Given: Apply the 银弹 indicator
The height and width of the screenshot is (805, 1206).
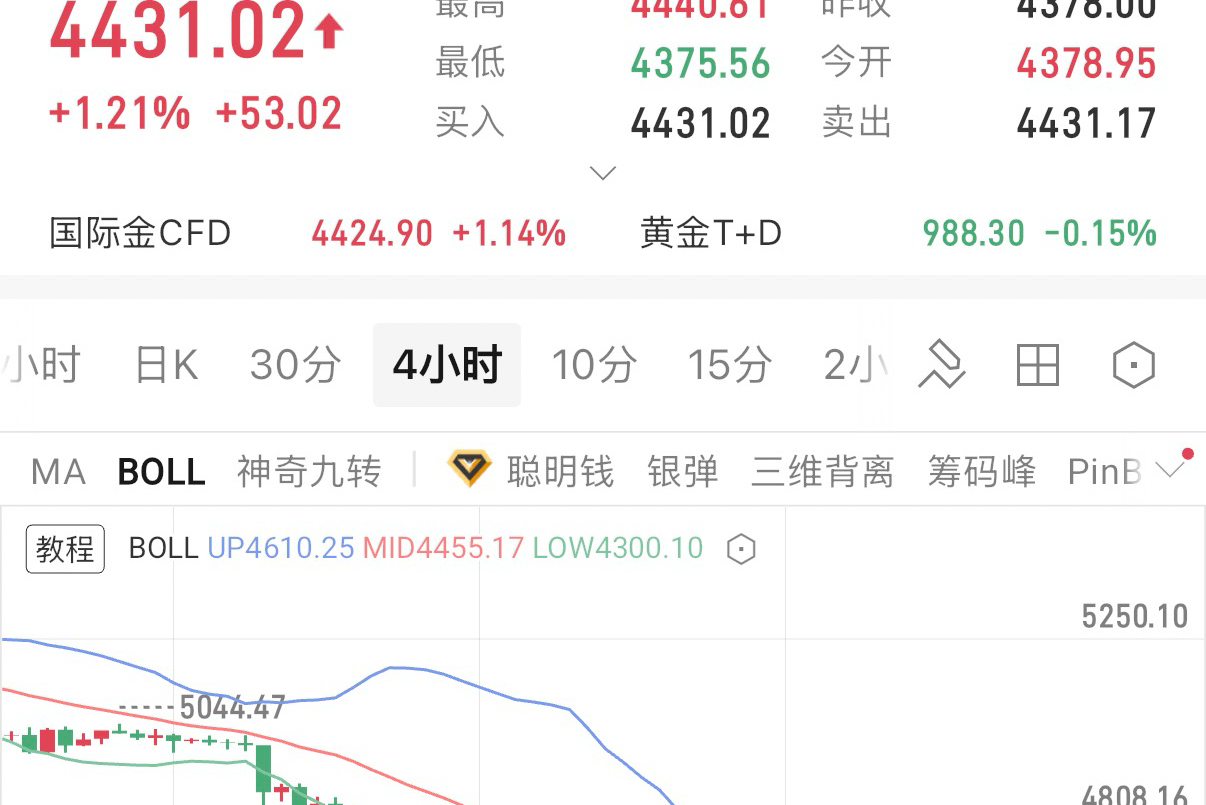Looking at the screenshot, I should 682,472.
